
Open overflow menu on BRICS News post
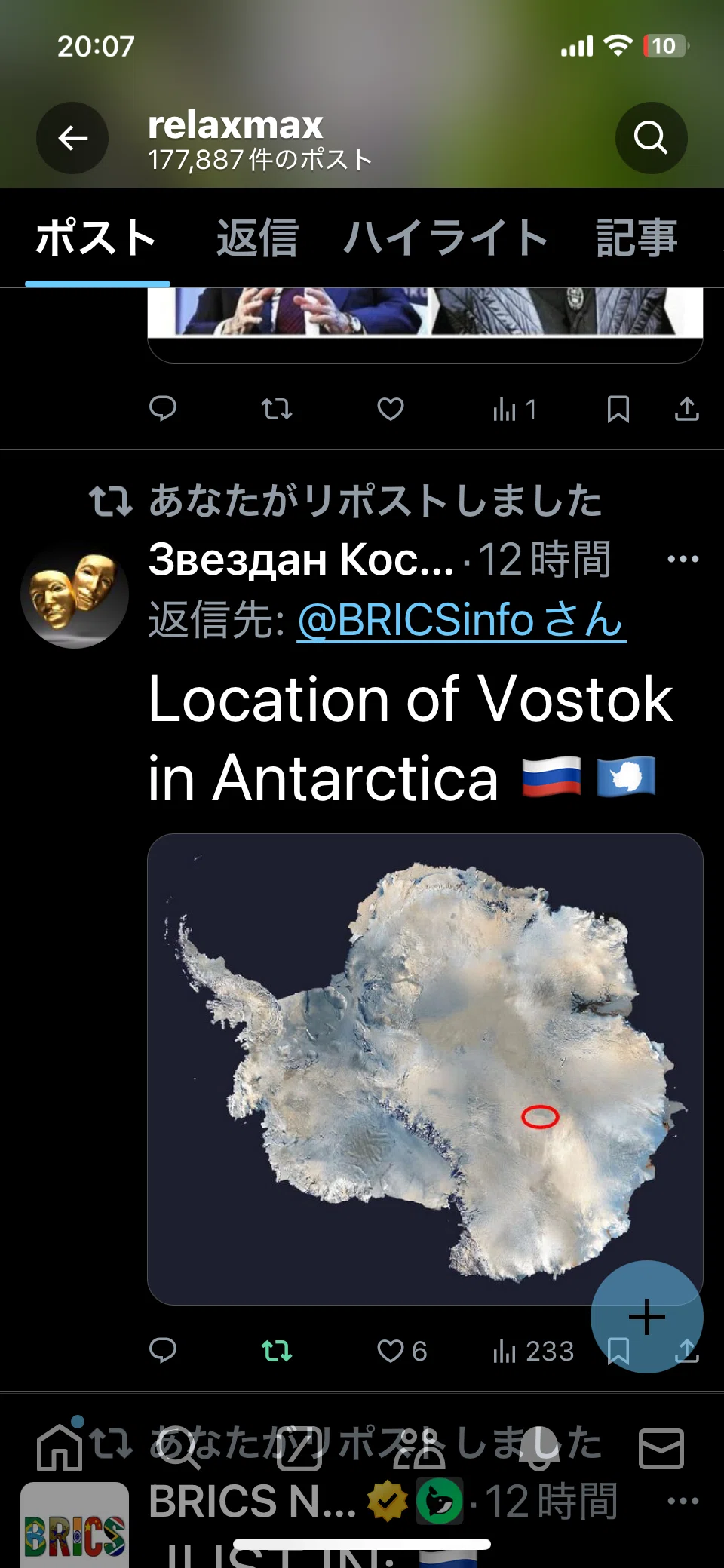(683, 1501)
